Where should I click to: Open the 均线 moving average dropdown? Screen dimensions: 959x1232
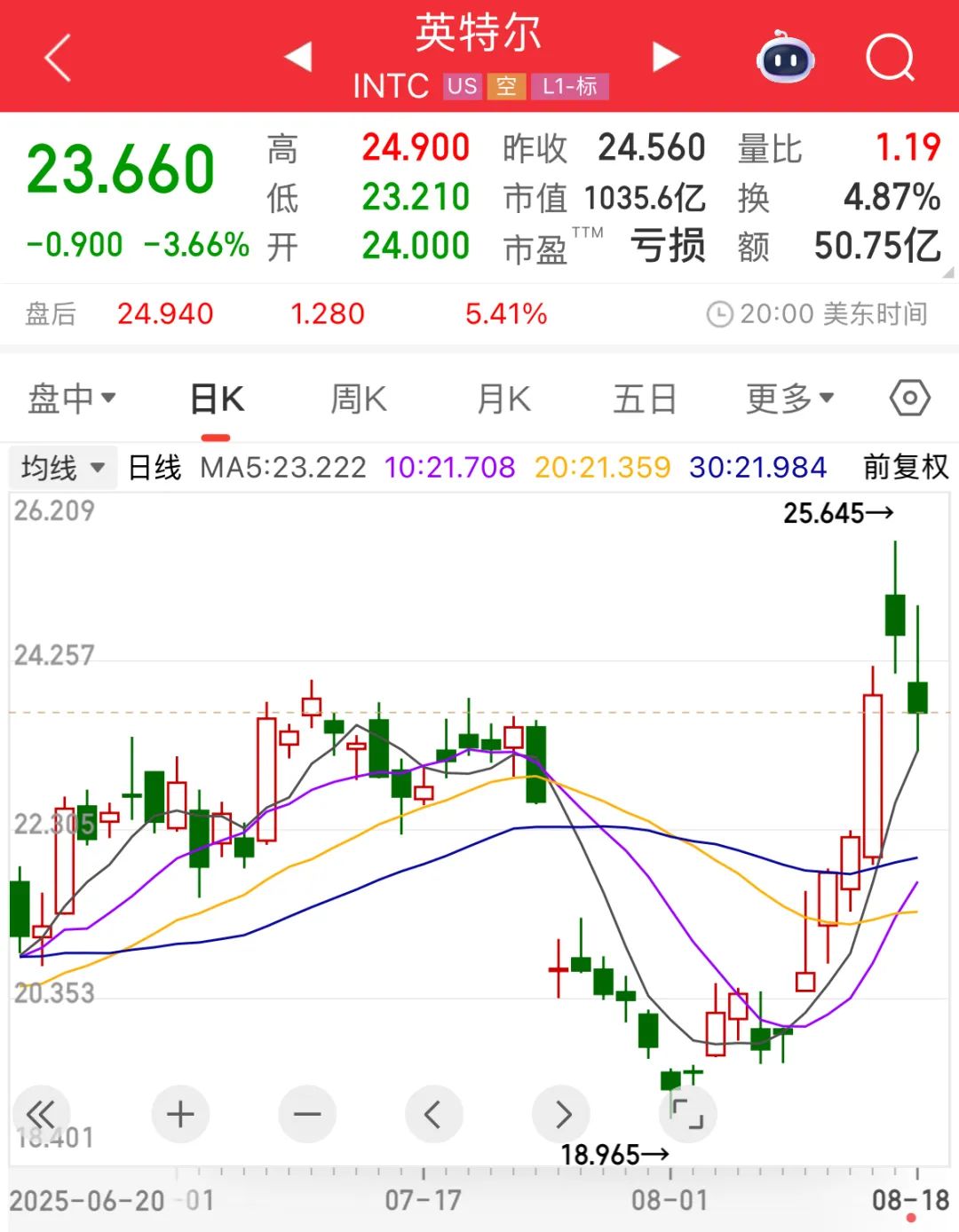coord(61,466)
